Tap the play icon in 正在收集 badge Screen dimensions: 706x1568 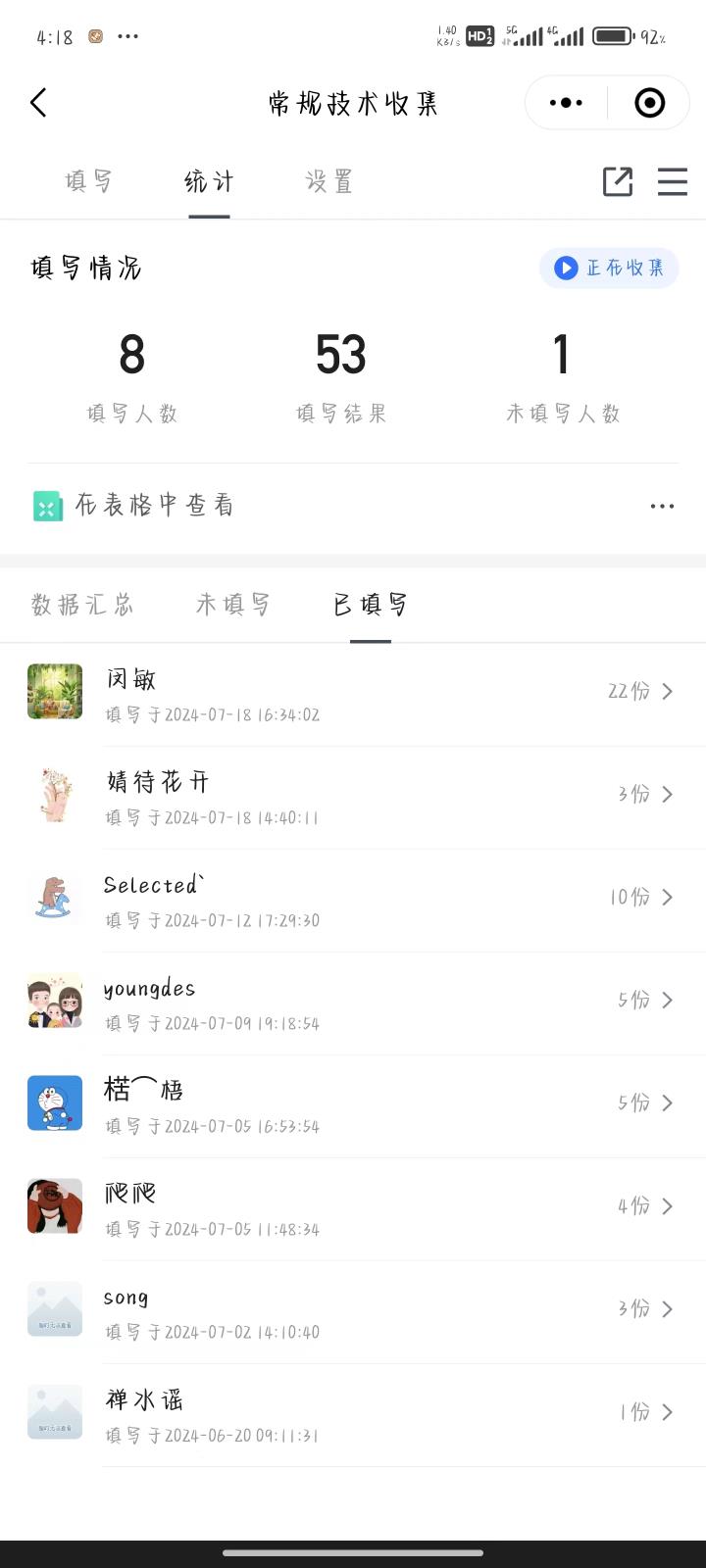click(566, 268)
